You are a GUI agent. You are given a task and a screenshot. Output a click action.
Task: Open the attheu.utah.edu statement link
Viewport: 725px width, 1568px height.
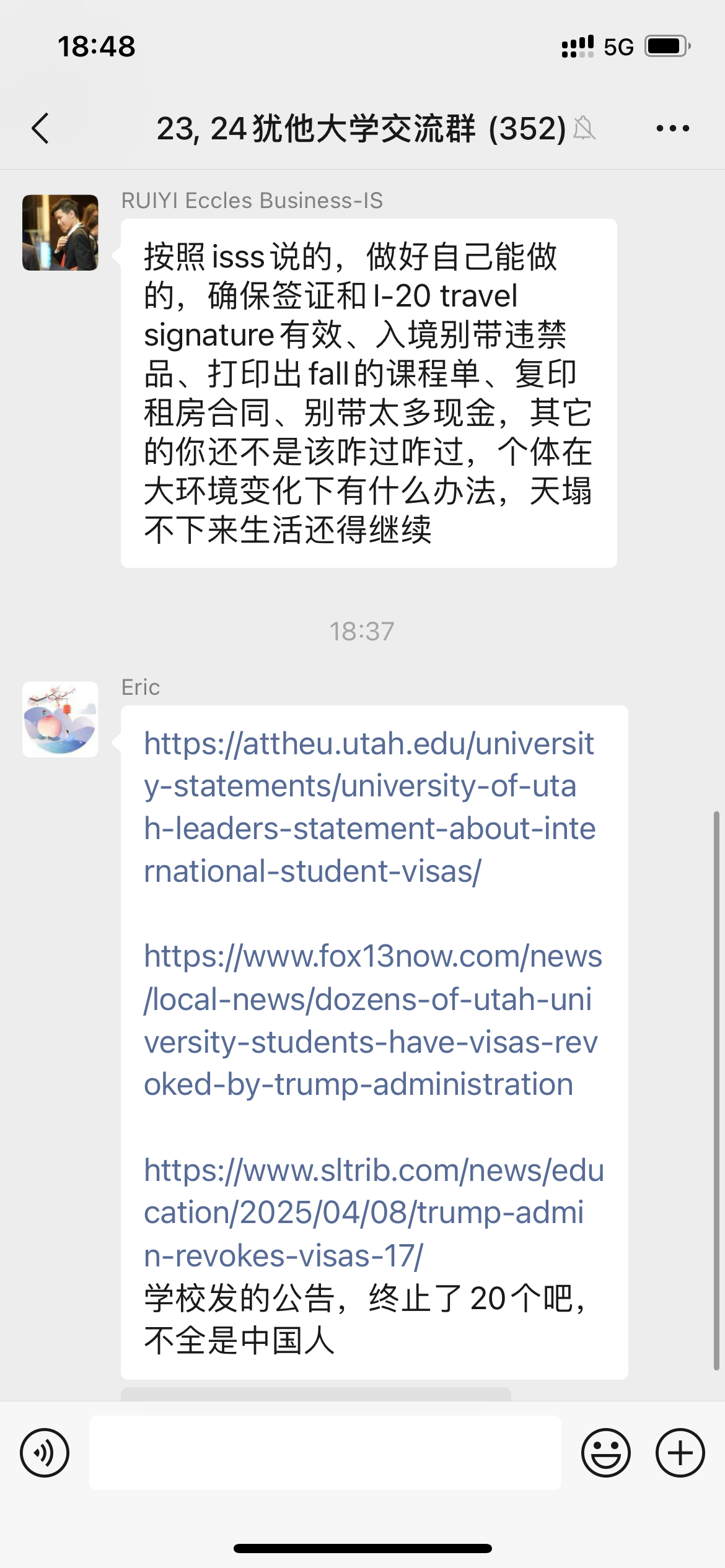coord(369,807)
